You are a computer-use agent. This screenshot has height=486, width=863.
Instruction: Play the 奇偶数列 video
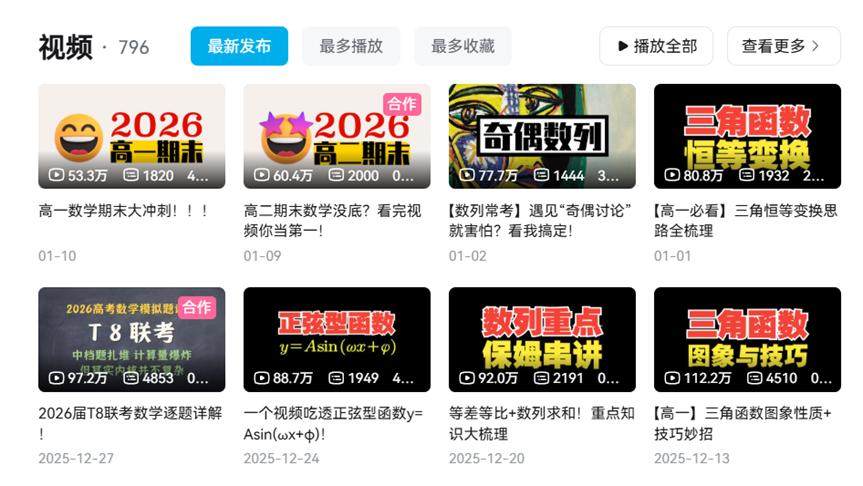[x=542, y=136]
